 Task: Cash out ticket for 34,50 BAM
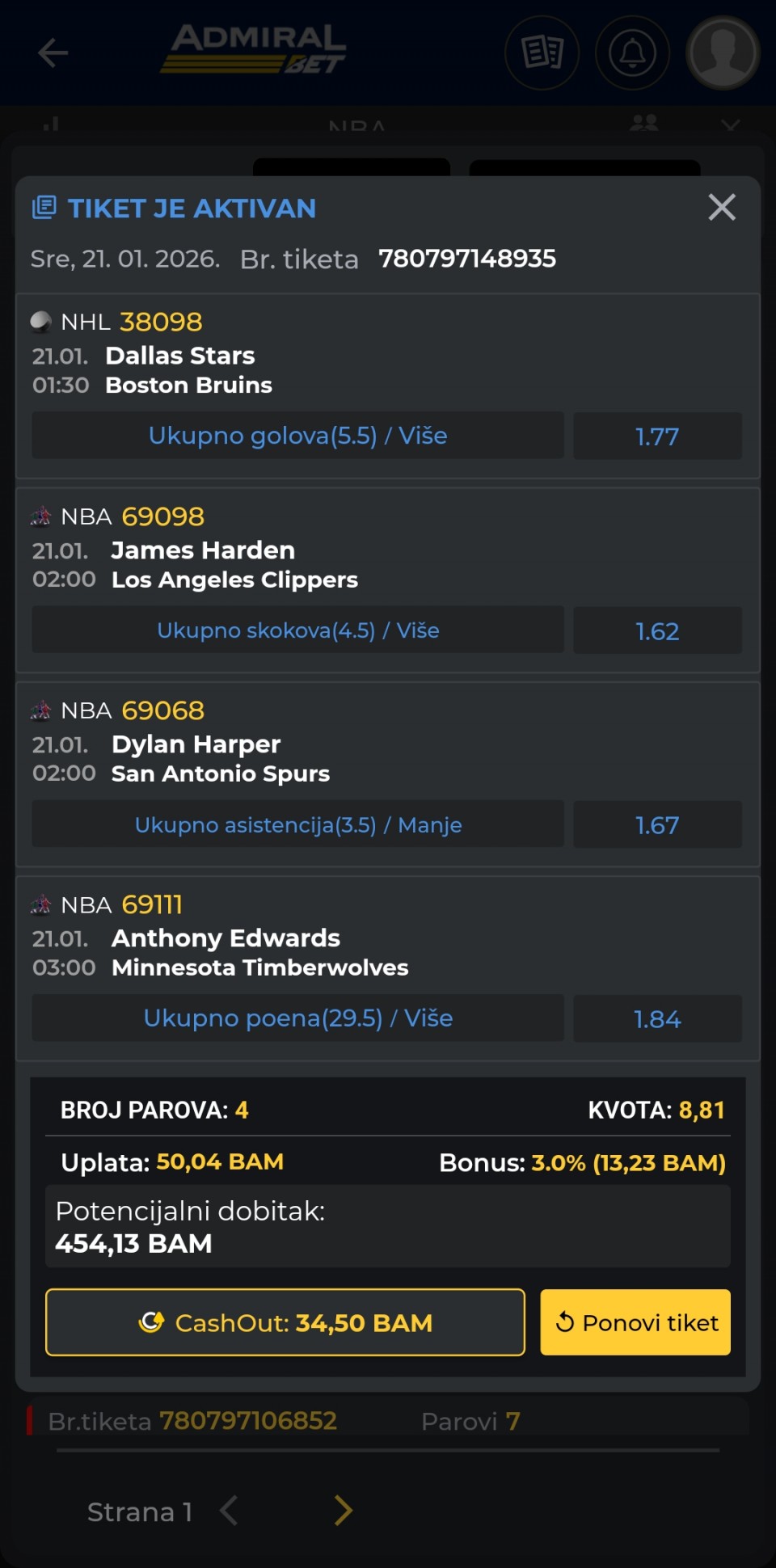tap(285, 1322)
